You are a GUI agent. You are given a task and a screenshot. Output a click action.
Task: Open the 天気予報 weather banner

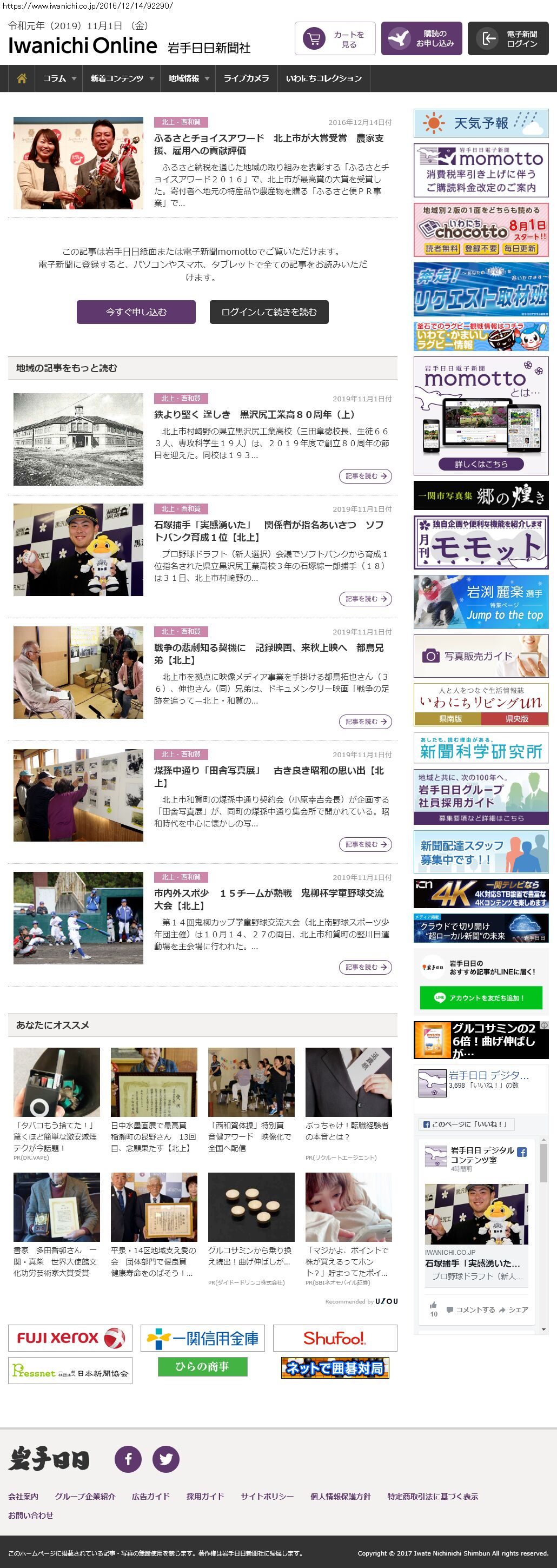tap(480, 123)
